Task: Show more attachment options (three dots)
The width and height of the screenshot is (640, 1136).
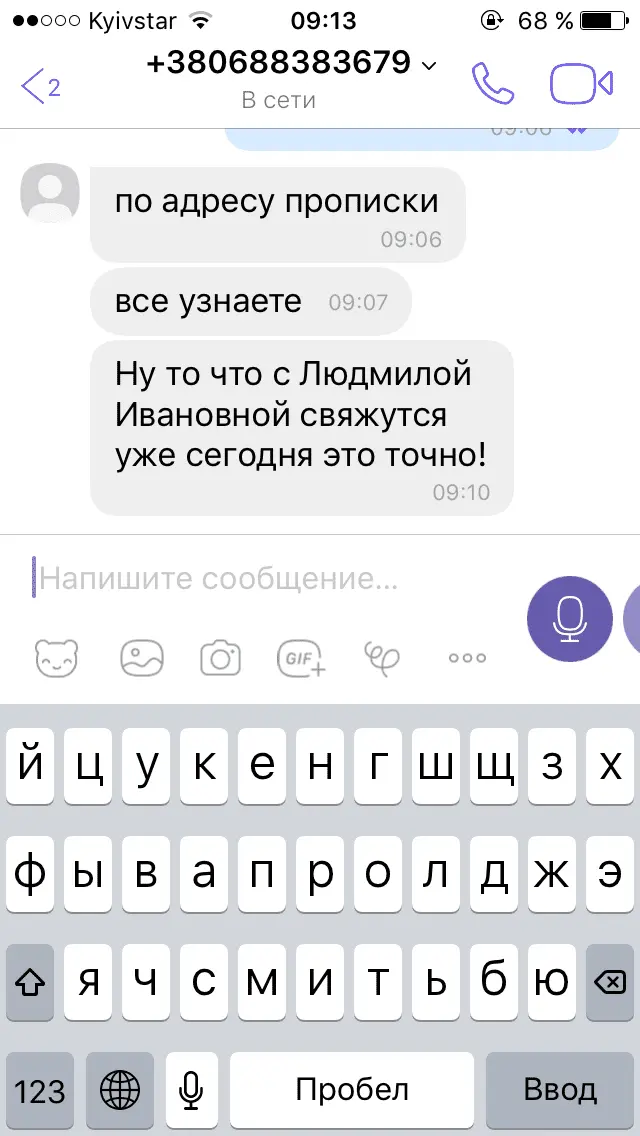Action: 467,658
